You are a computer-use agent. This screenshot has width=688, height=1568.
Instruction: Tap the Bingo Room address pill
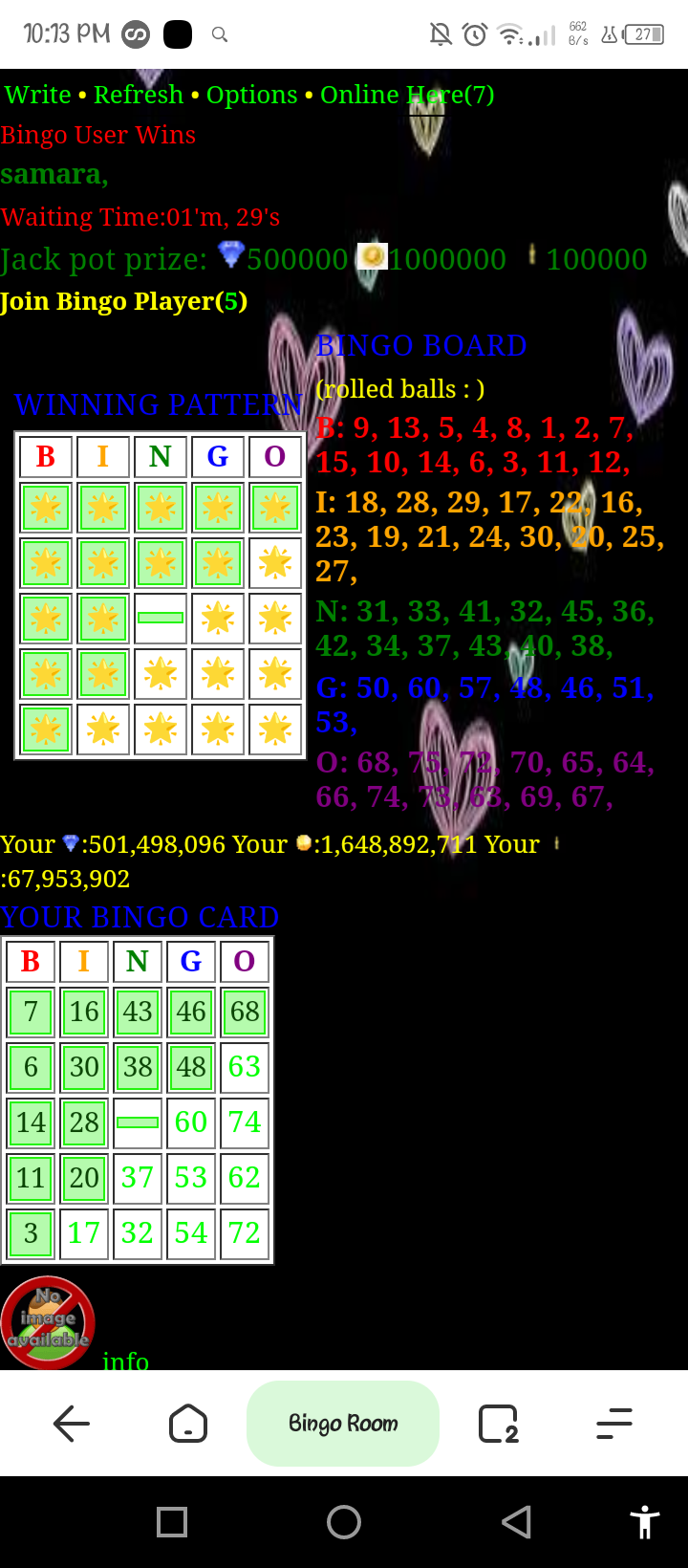coord(343,1424)
